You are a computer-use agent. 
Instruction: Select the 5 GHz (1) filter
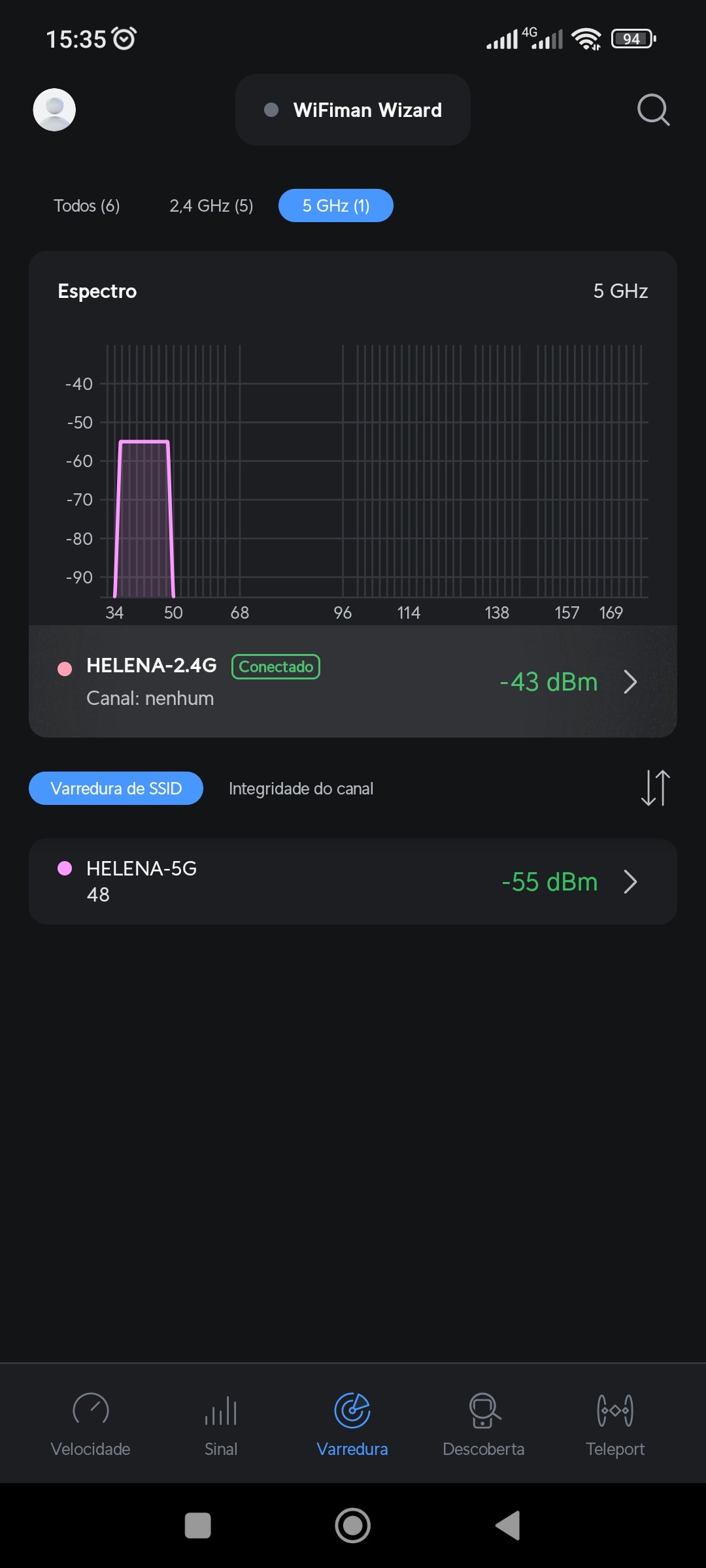click(336, 206)
